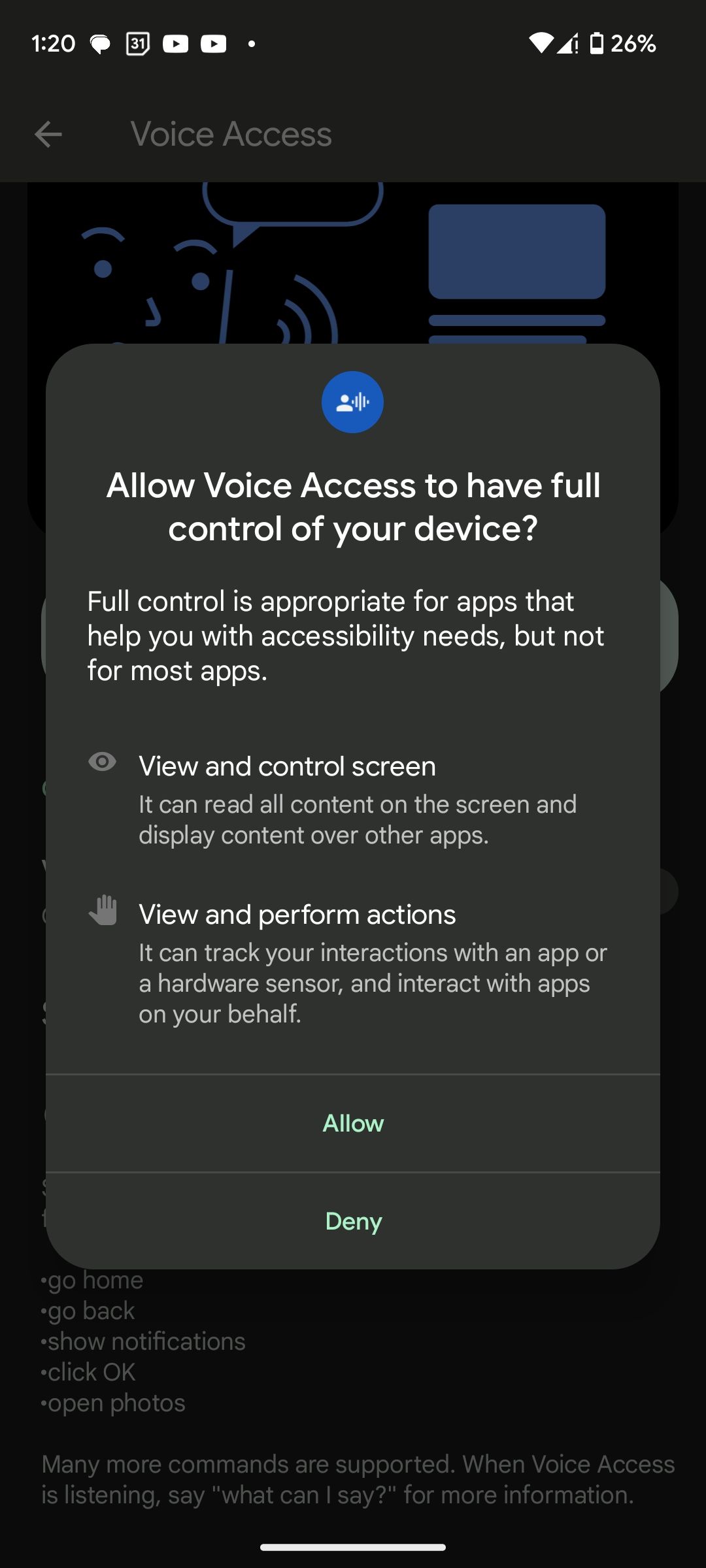The width and height of the screenshot is (706, 1568).
Task: Tap the dimmed 'show notifications' command text
Action: click(x=143, y=1341)
